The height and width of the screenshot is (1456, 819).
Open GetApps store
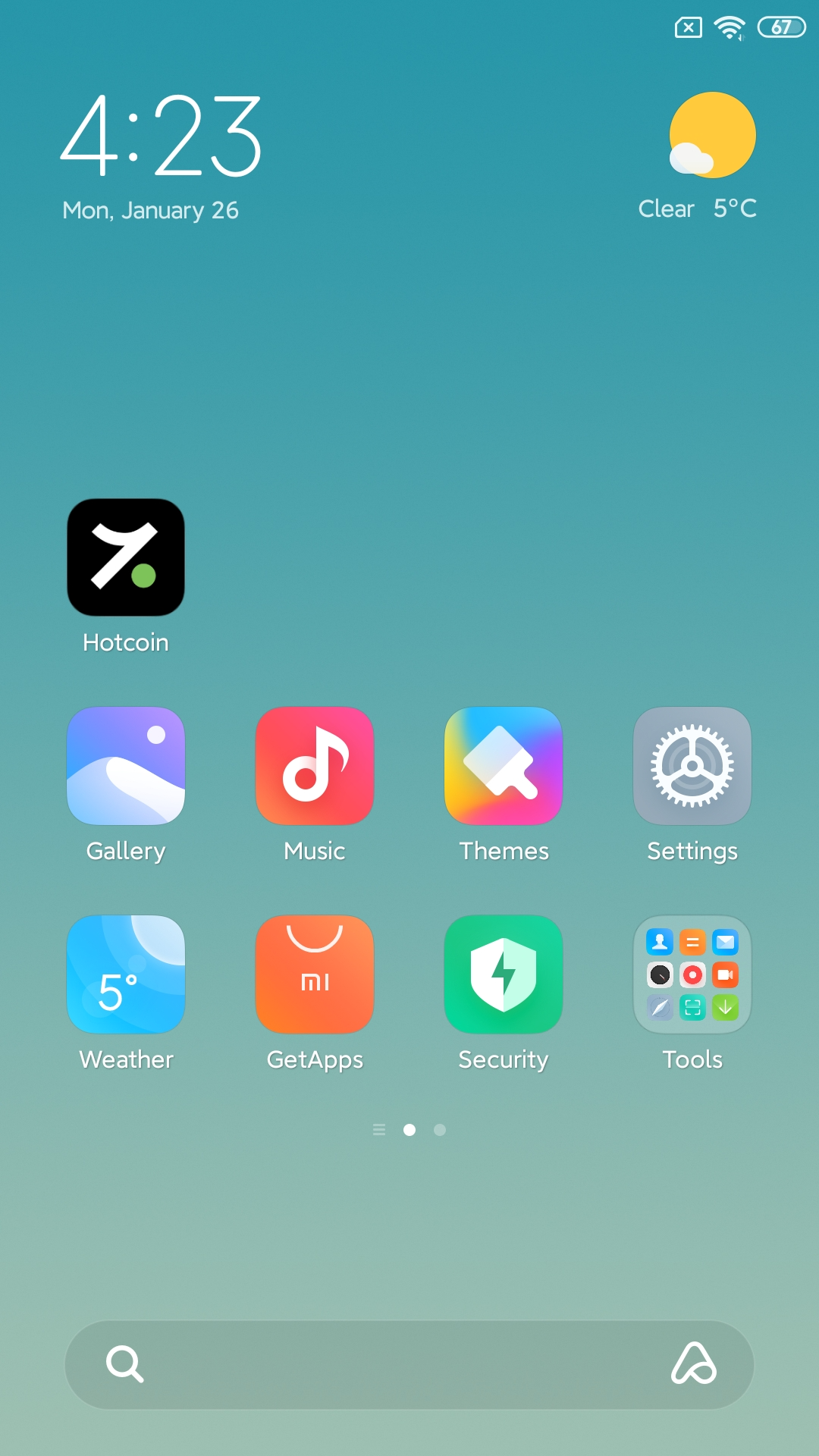315,974
